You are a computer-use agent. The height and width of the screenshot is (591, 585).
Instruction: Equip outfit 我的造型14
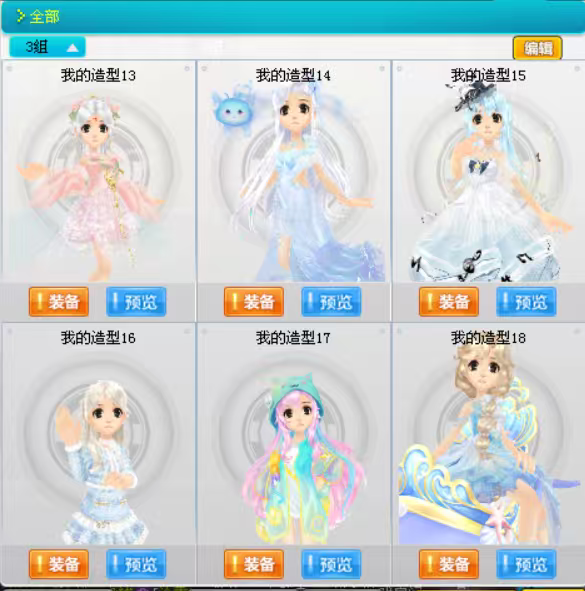(x=254, y=302)
